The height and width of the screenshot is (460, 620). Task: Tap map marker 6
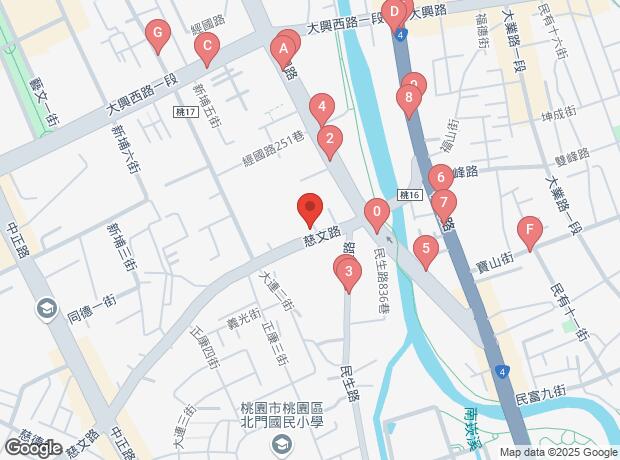coord(439,179)
